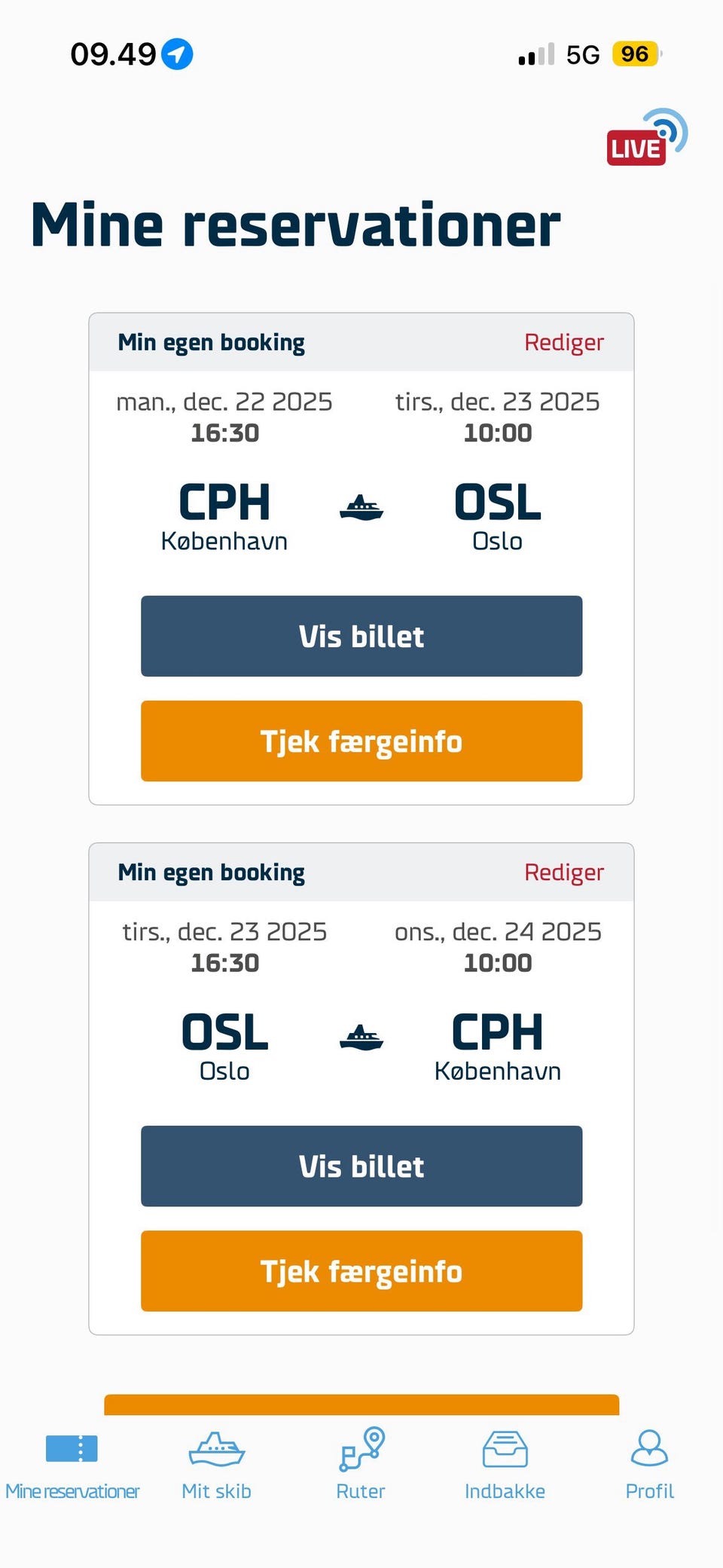View ticket for Oslo to København trip
Viewport: 723px width, 1568px height.
click(361, 1166)
